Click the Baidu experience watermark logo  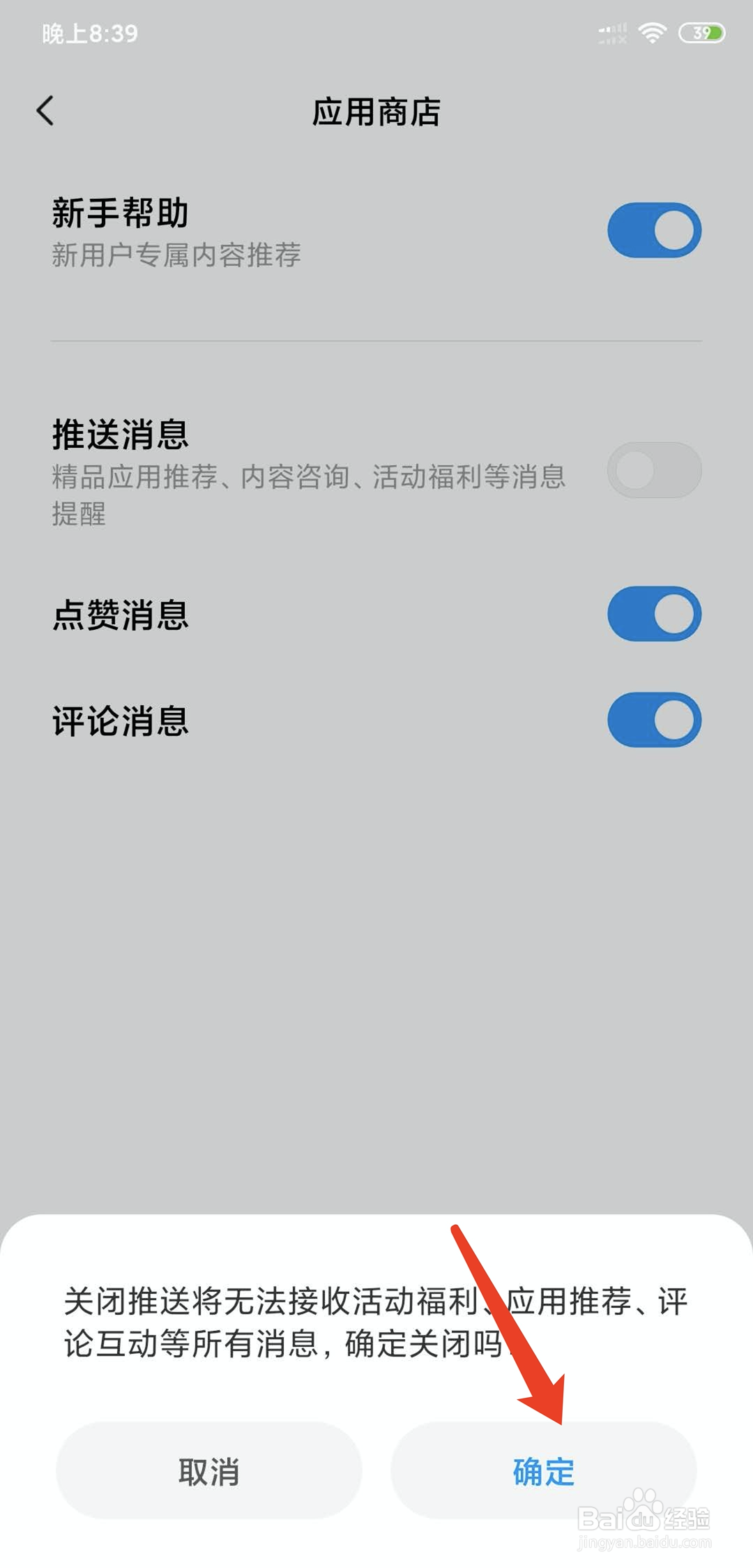click(x=644, y=1519)
